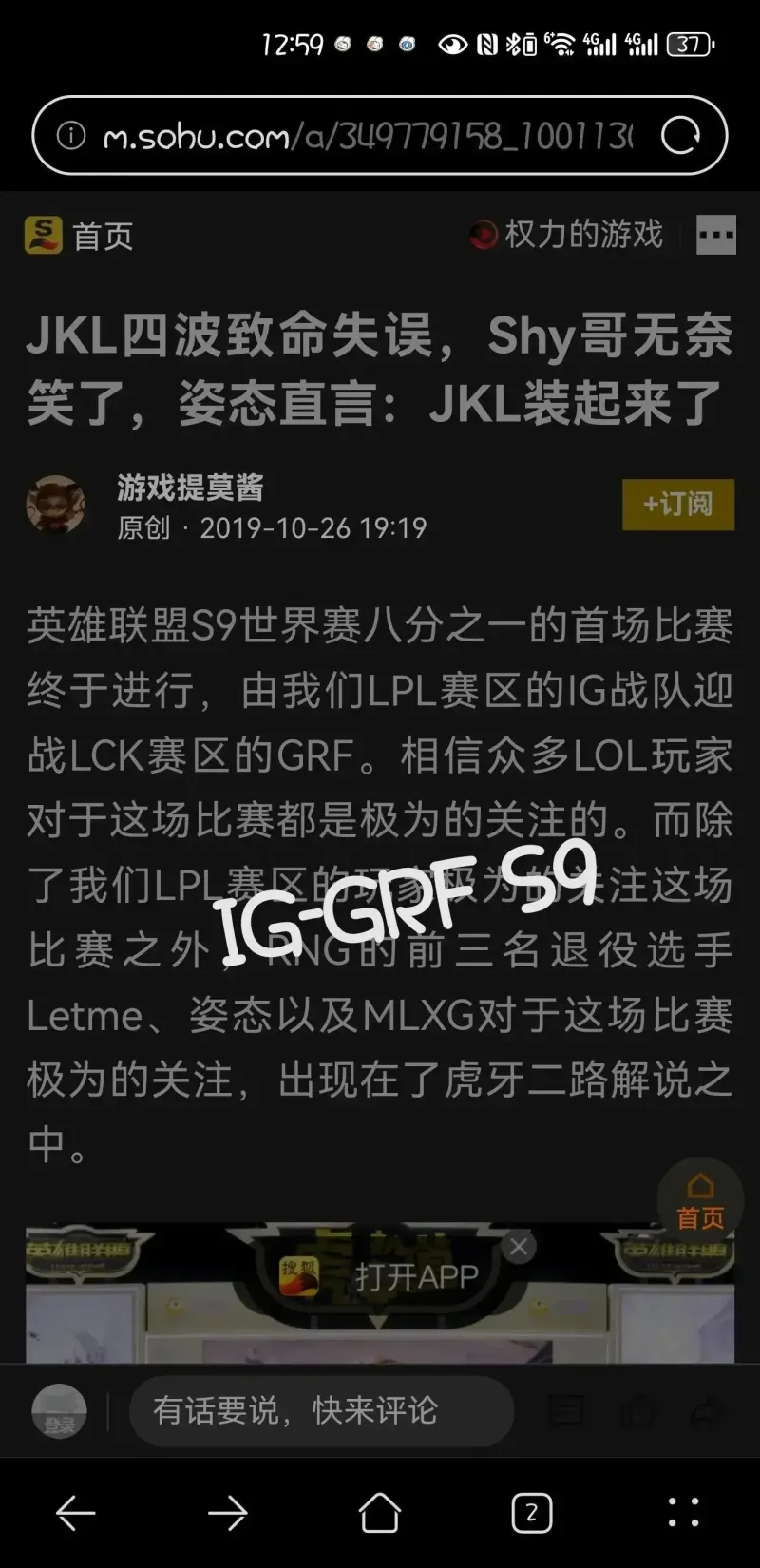Open the three-dot menu in the page header

tap(716, 234)
